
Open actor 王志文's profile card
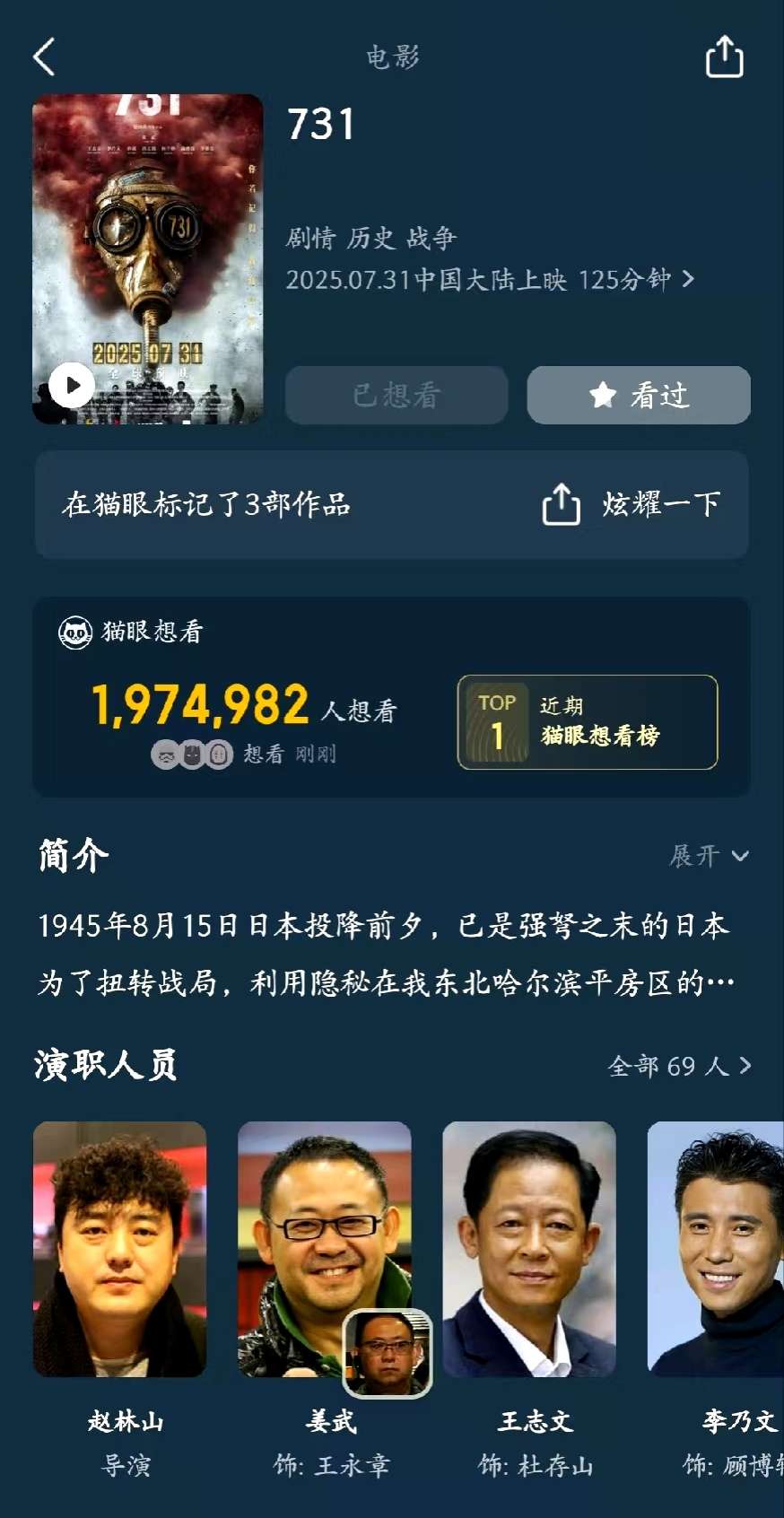pyautogui.click(x=529, y=1249)
